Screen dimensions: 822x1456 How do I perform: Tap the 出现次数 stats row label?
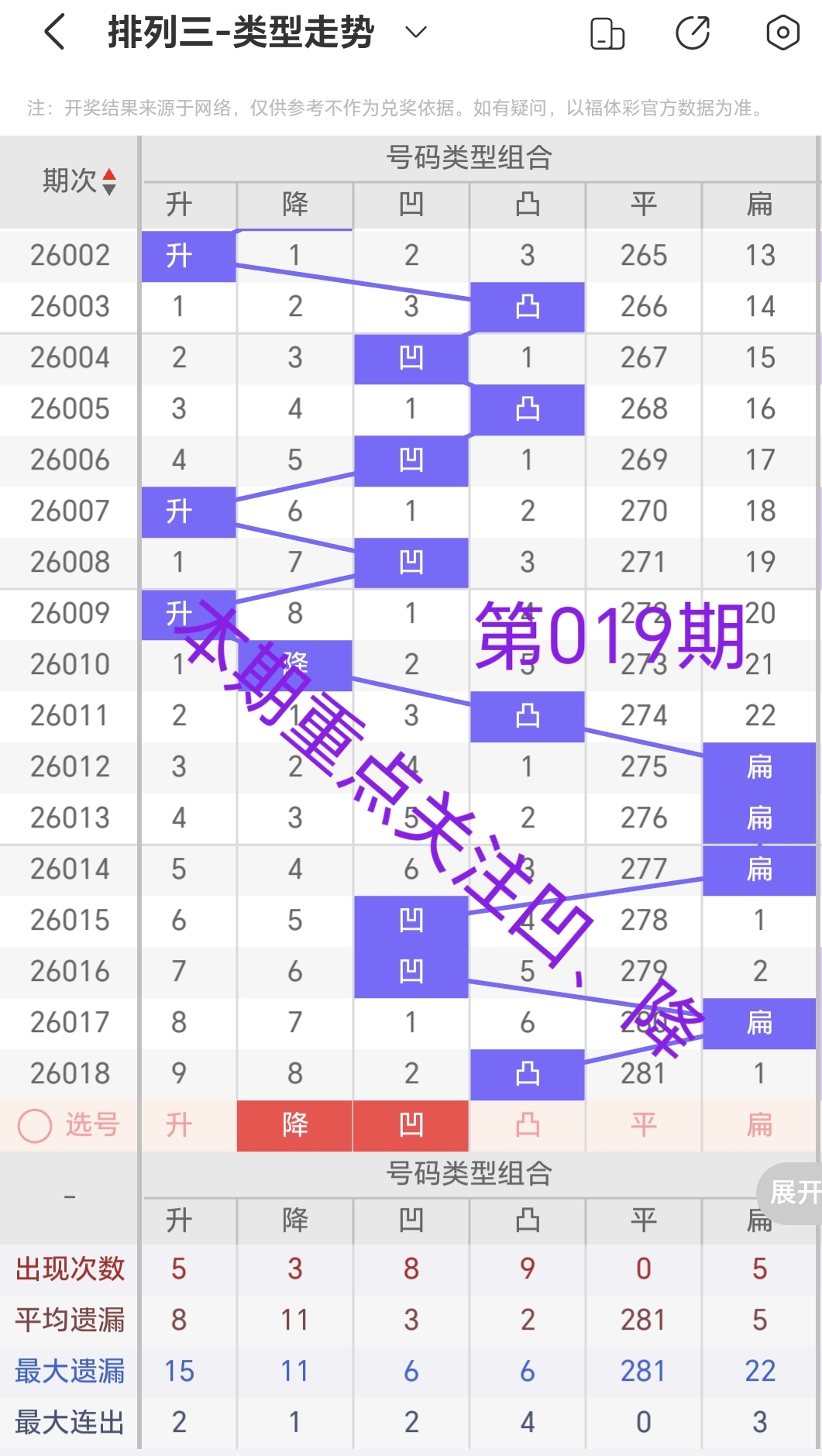(x=69, y=1269)
